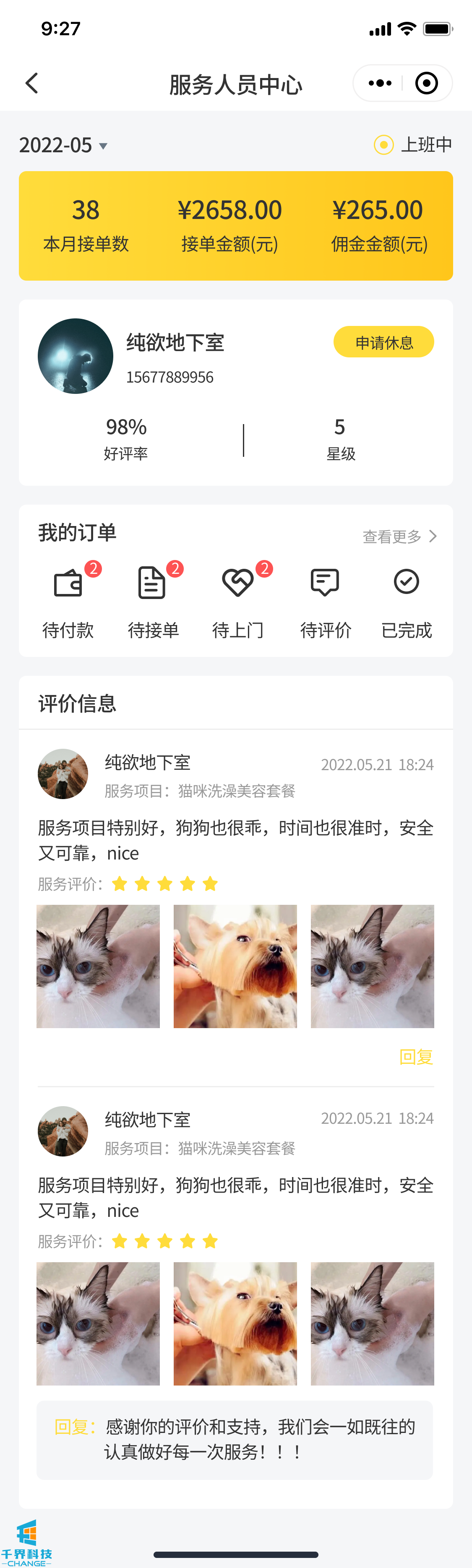Toggle the 上班中 working status

412,145
